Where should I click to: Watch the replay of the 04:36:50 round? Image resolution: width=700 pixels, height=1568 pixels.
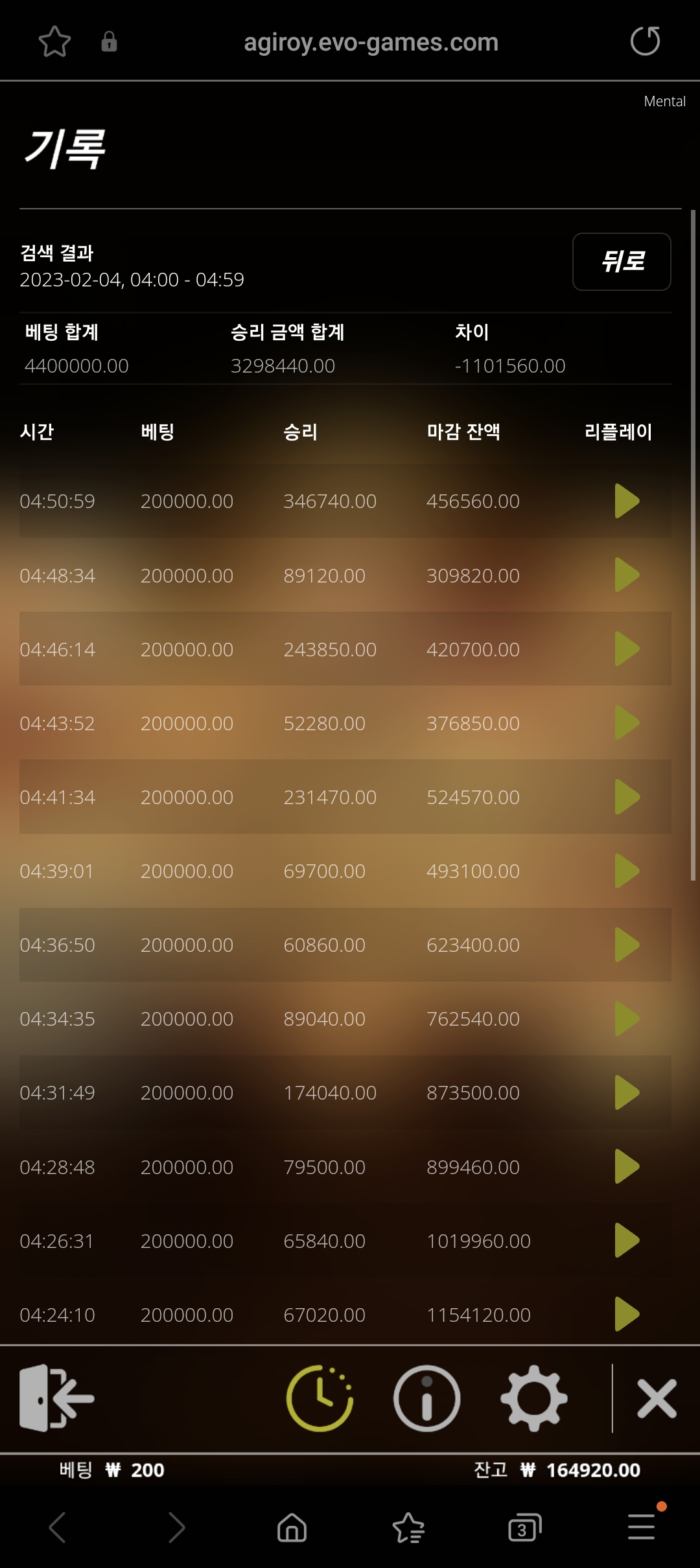(627, 945)
